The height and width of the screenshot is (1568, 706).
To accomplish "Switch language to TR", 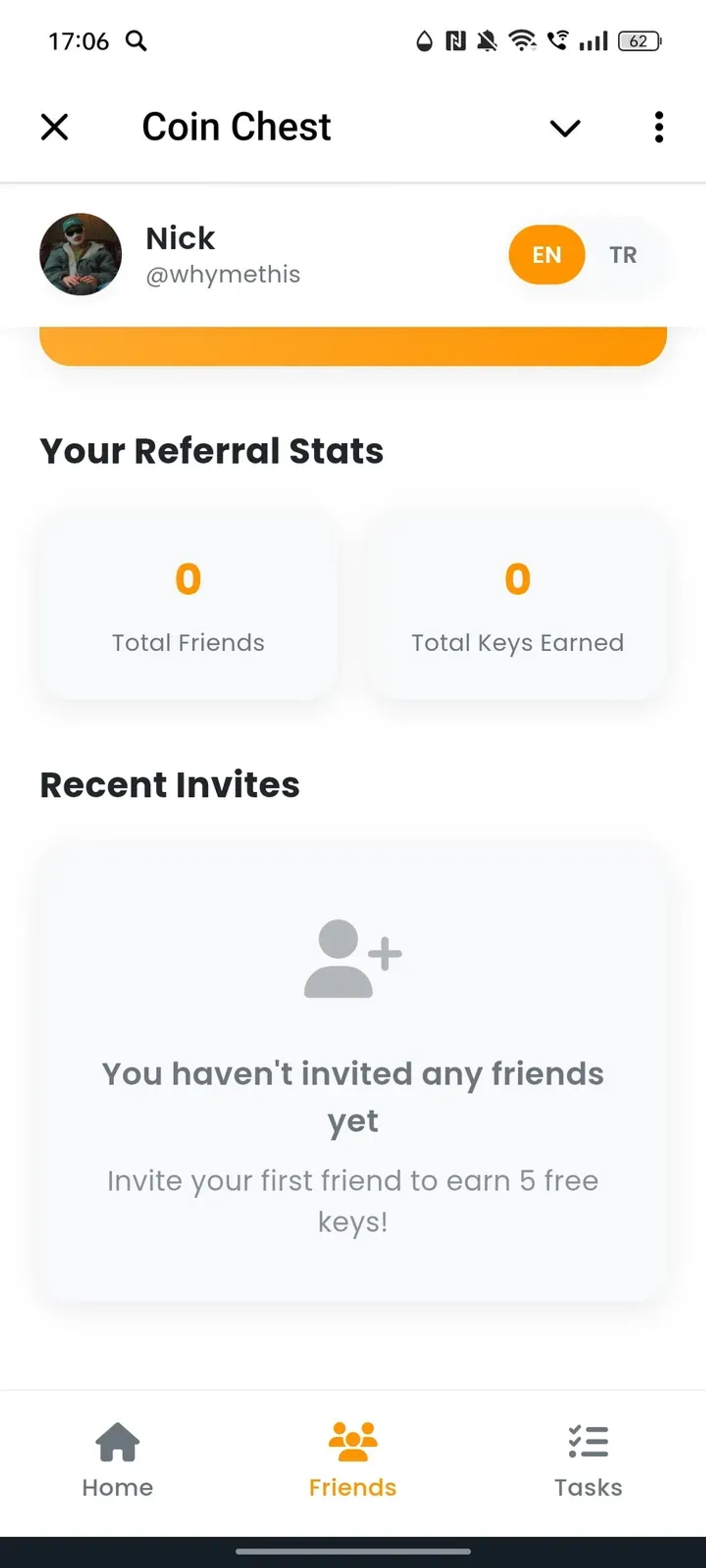I will coord(623,255).
